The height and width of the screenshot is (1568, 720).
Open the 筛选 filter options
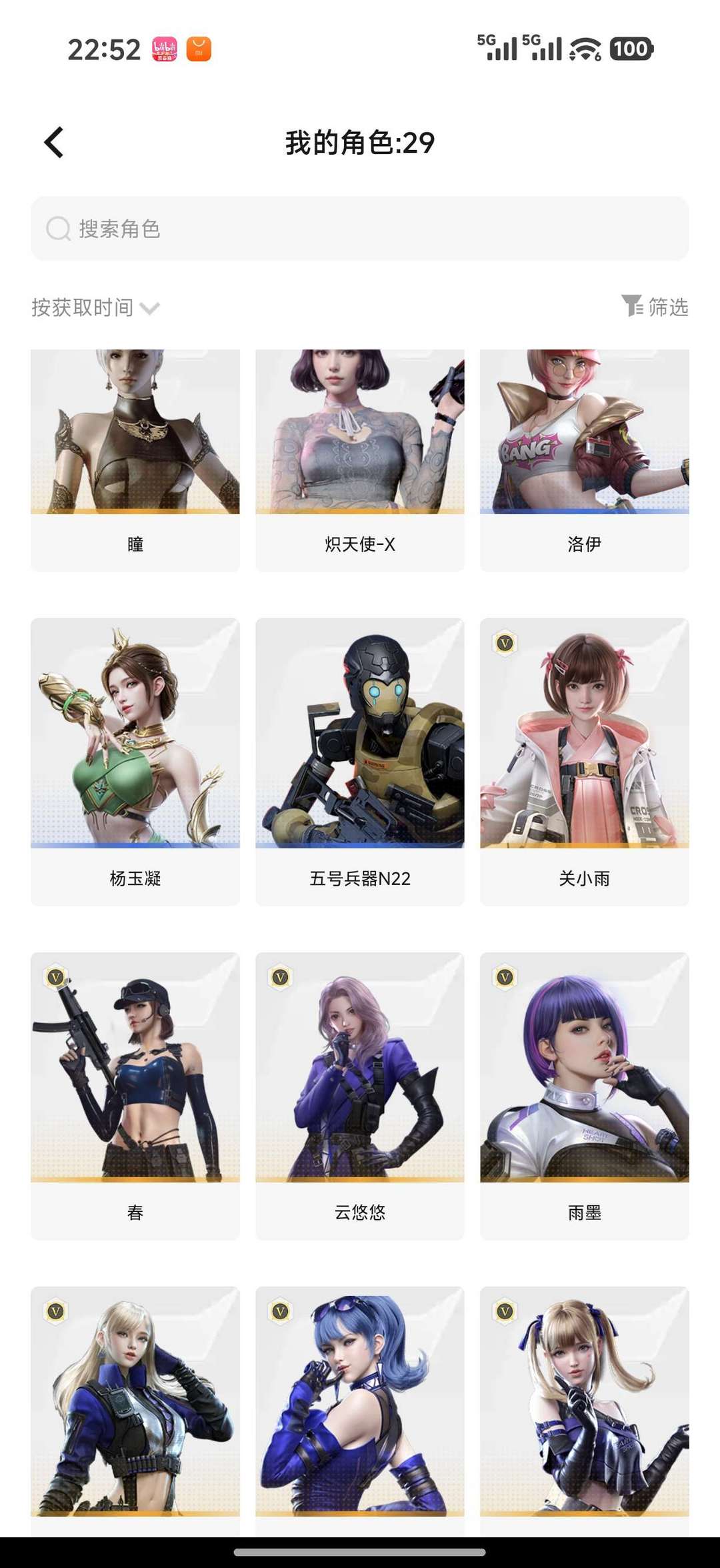pos(655,307)
